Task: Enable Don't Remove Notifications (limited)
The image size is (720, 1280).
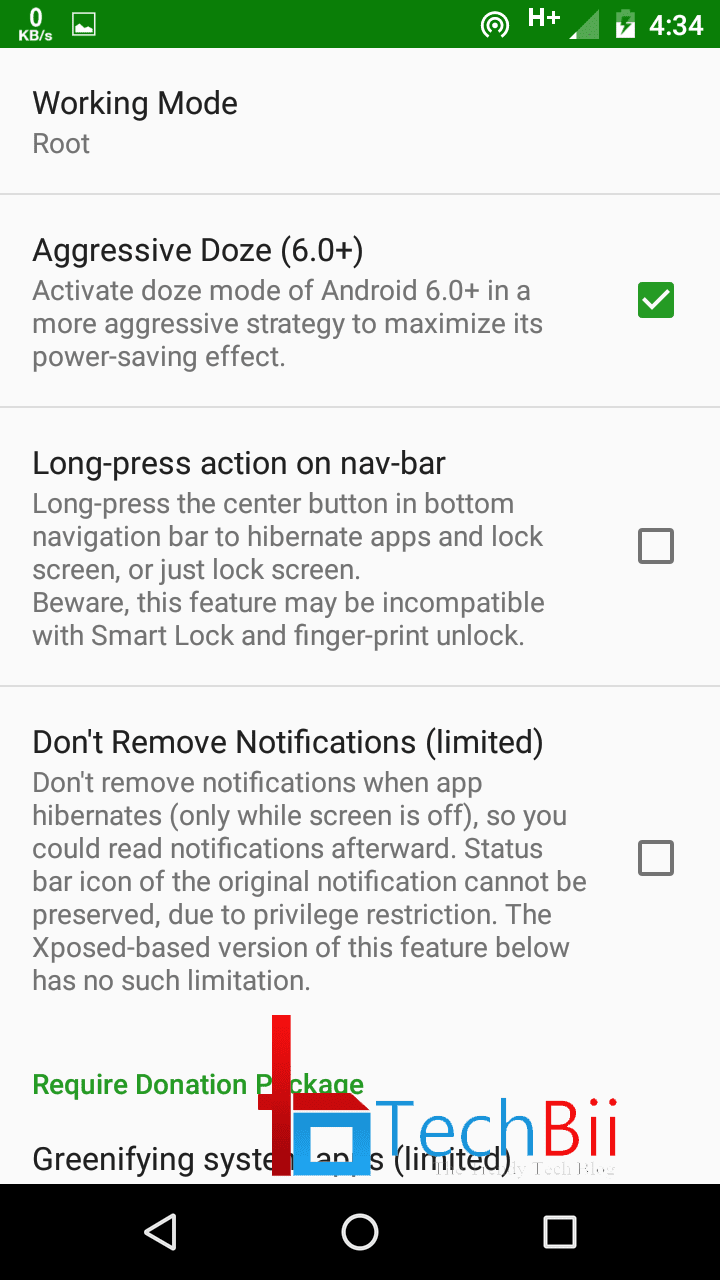Action: click(655, 858)
